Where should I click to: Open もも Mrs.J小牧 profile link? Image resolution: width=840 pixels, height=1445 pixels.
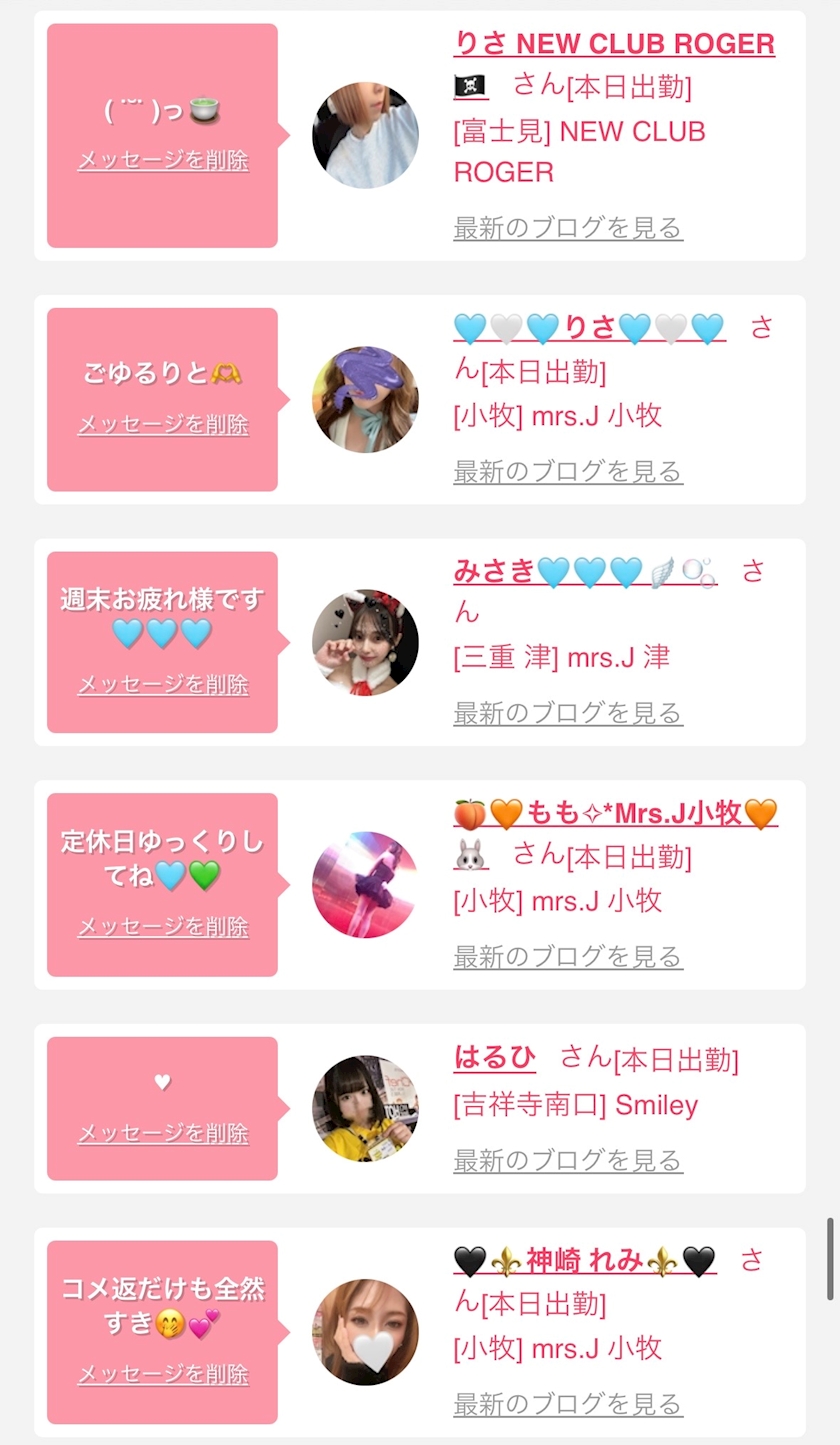[615, 814]
